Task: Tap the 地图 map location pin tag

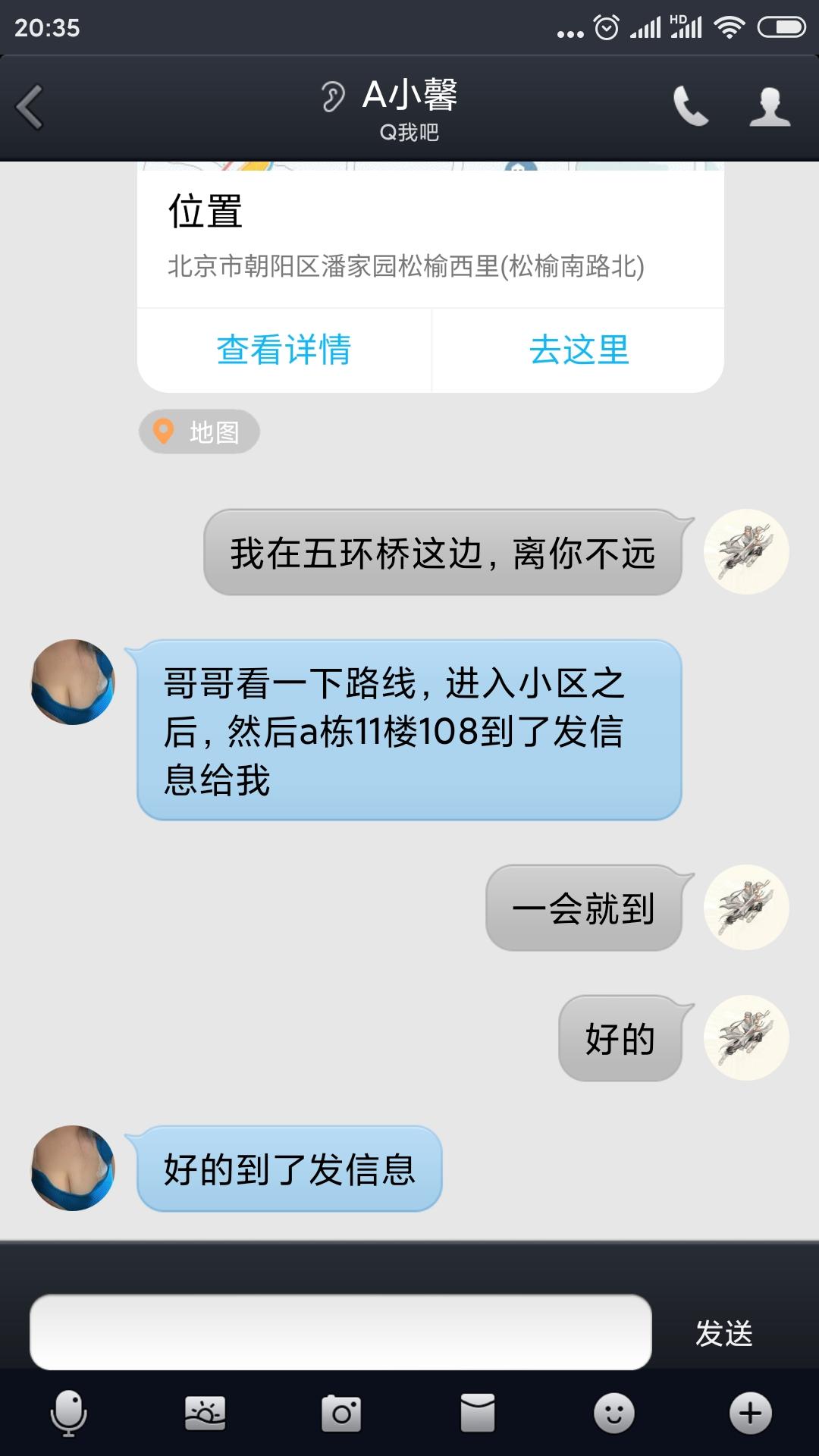Action: pos(199,431)
